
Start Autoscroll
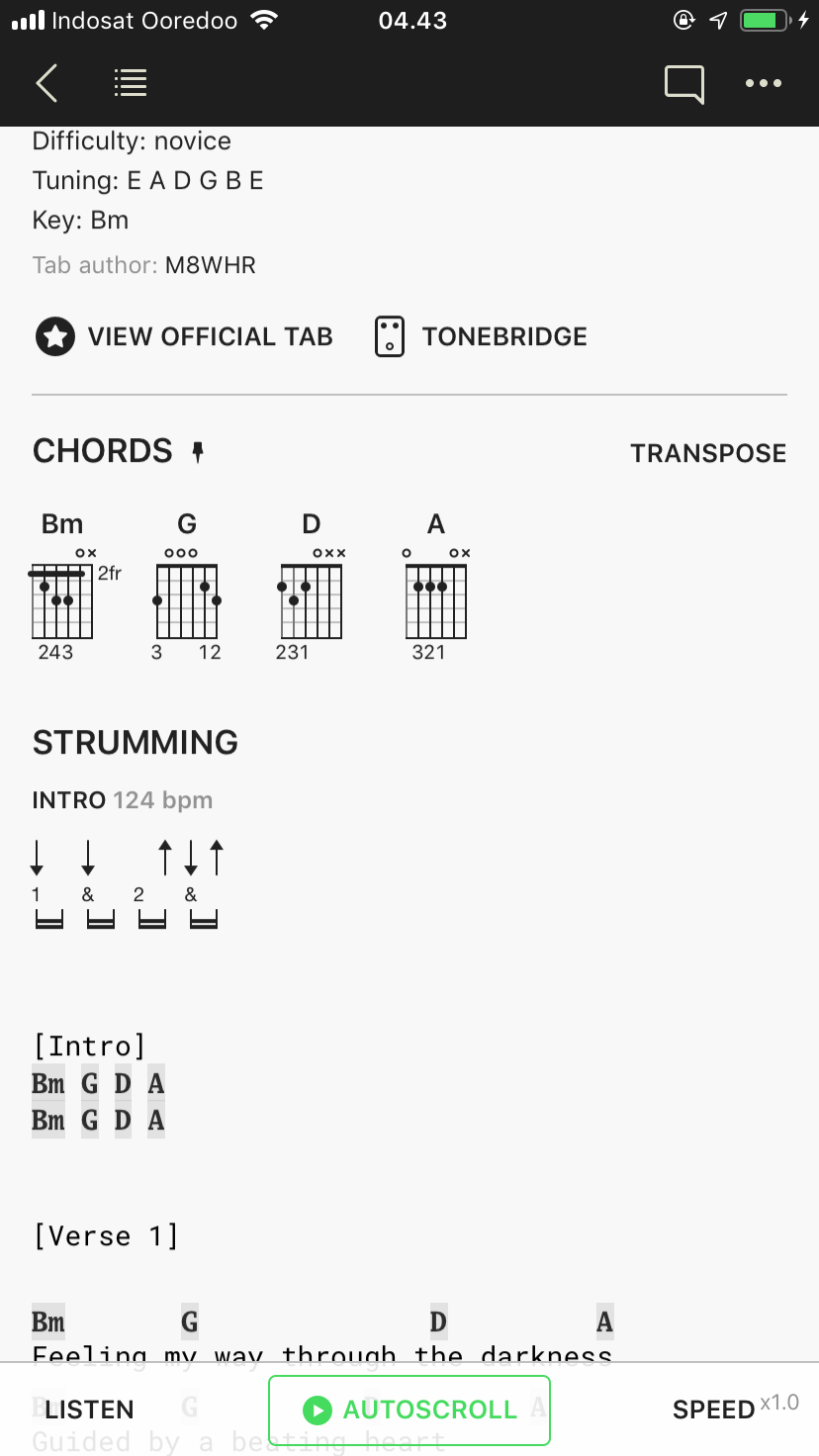tap(409, 1410)
